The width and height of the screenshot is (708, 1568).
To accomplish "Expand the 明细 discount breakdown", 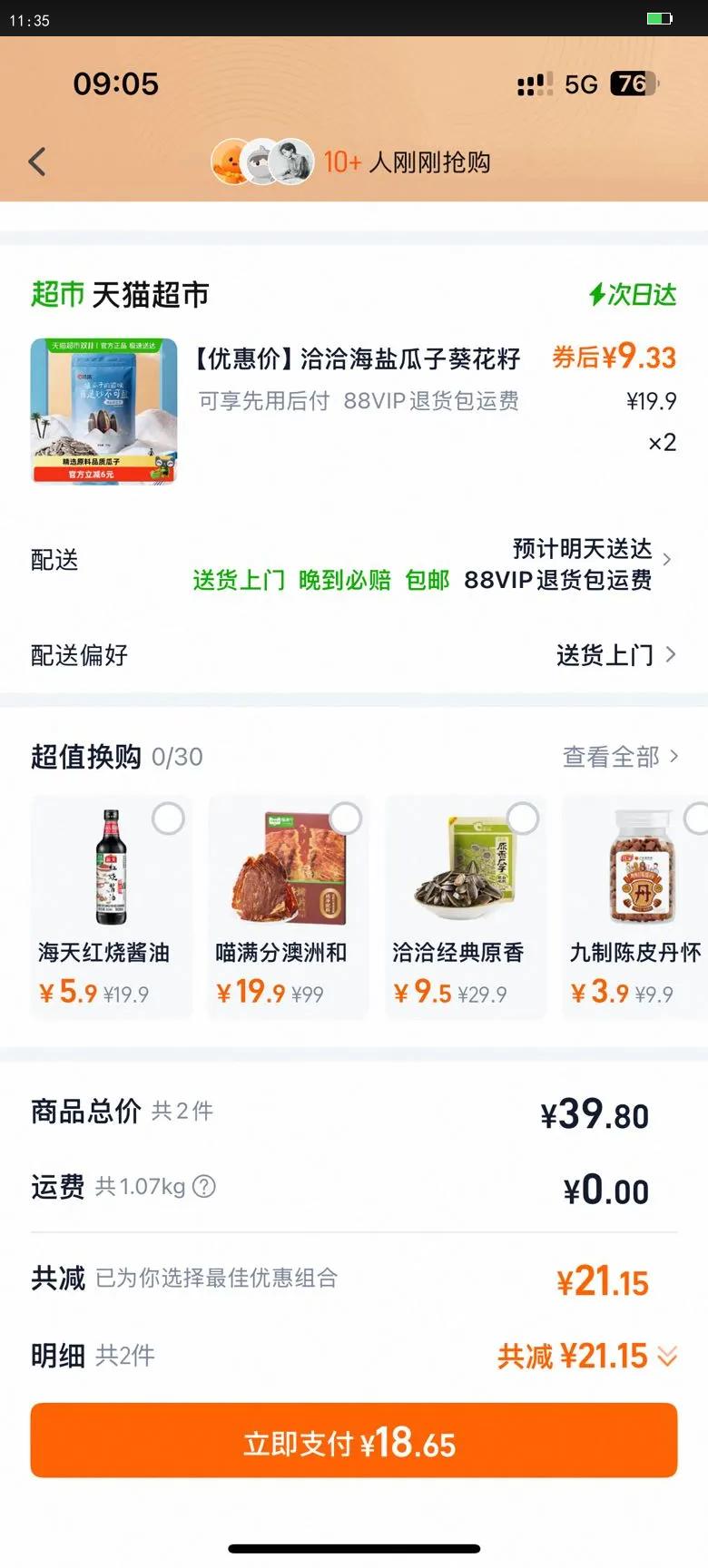I will pyautogui.click(x=669, y=1356).
